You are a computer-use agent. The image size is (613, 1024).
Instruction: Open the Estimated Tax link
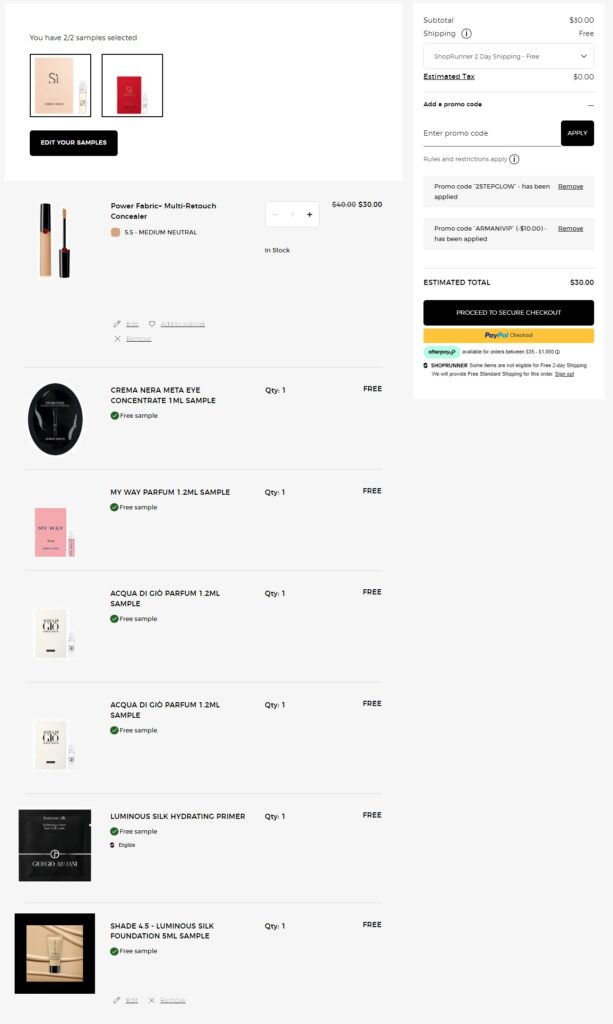pos(449,76)
